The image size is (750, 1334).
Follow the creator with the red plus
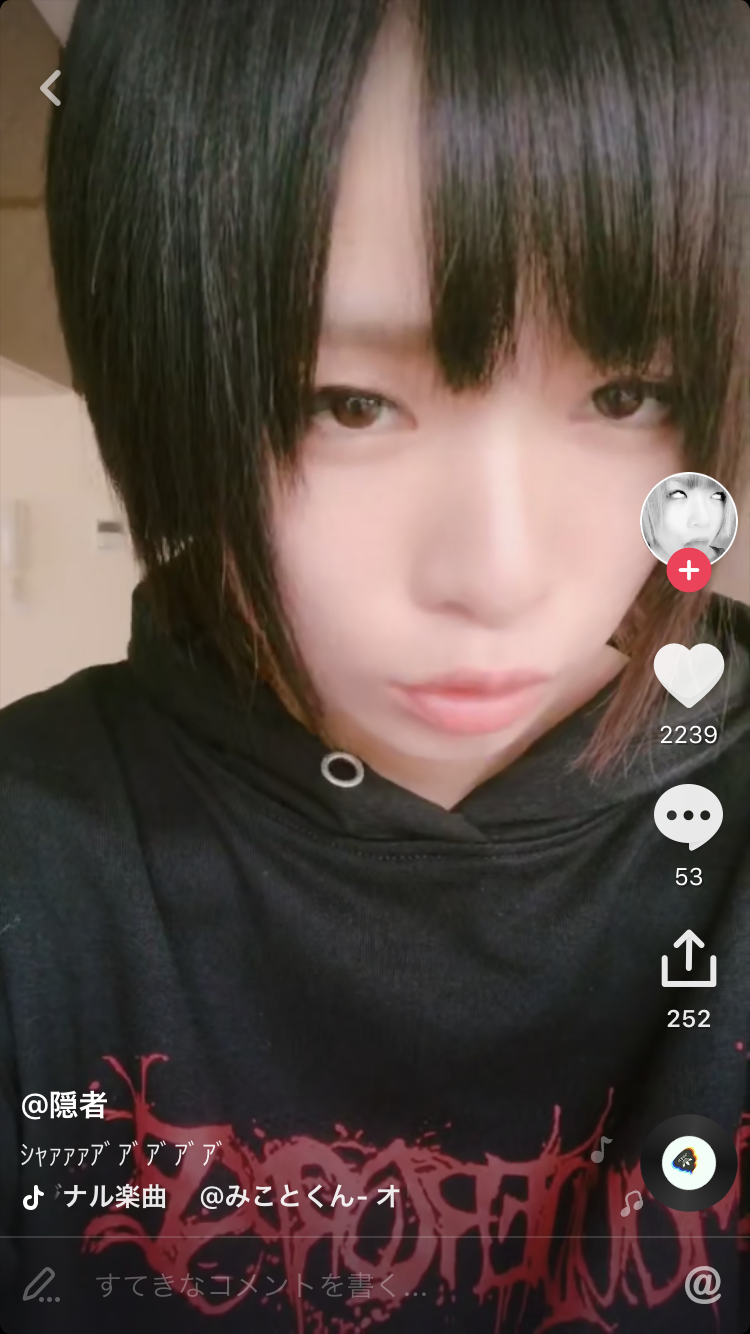click(x=688, y=571)
